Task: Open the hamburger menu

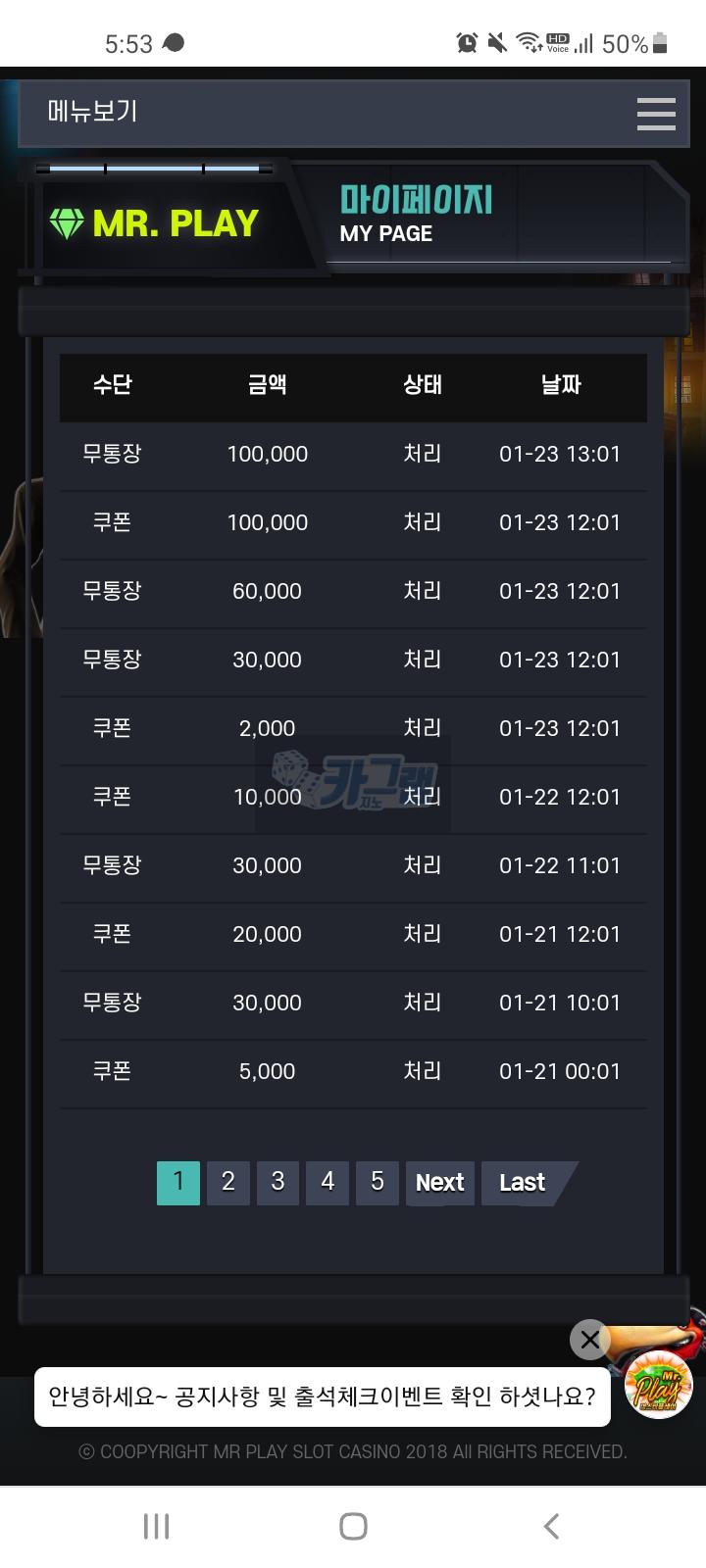Action: (x=655, y=114)
